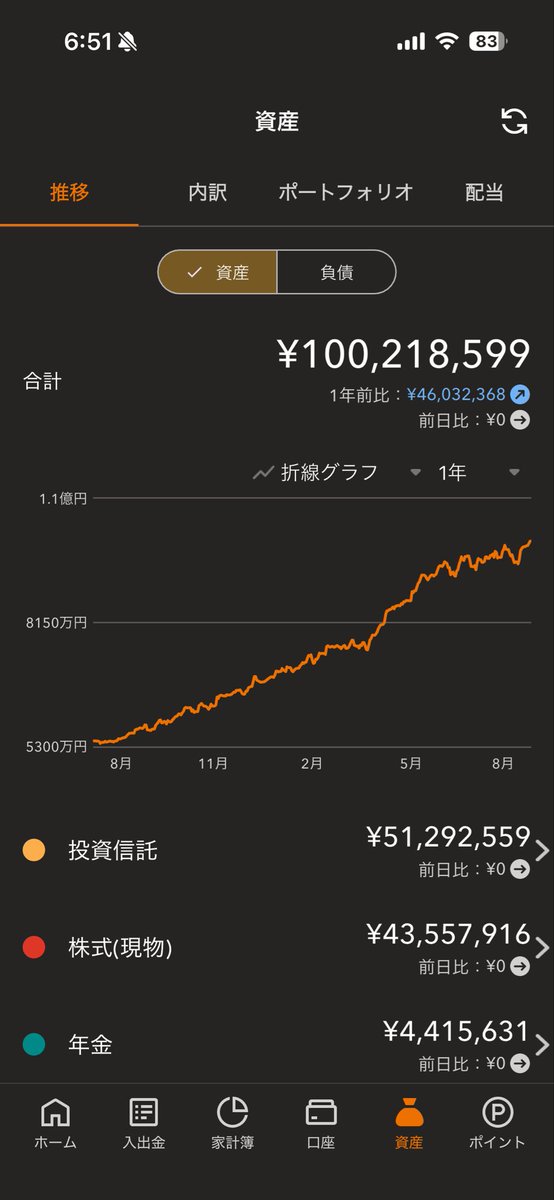554x1200 pixels.
Task: Open the 投資信託 row
Action: [277, 851]
